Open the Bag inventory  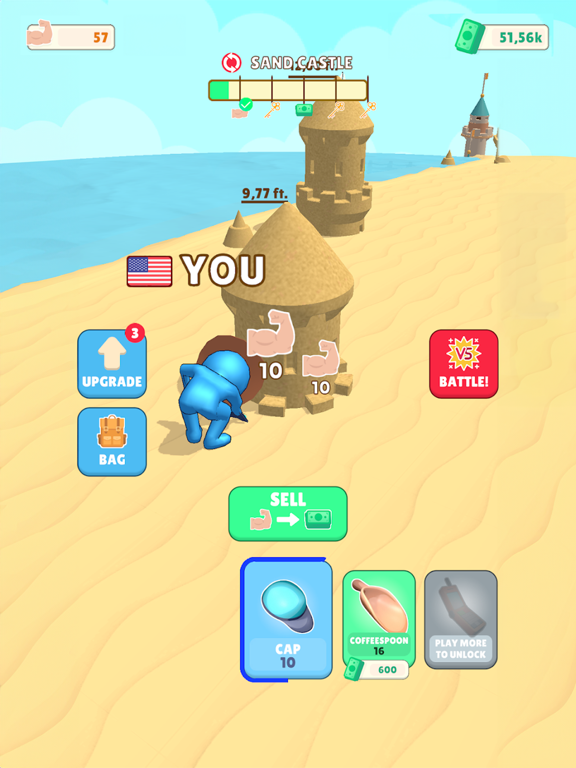tap(112, 441)
